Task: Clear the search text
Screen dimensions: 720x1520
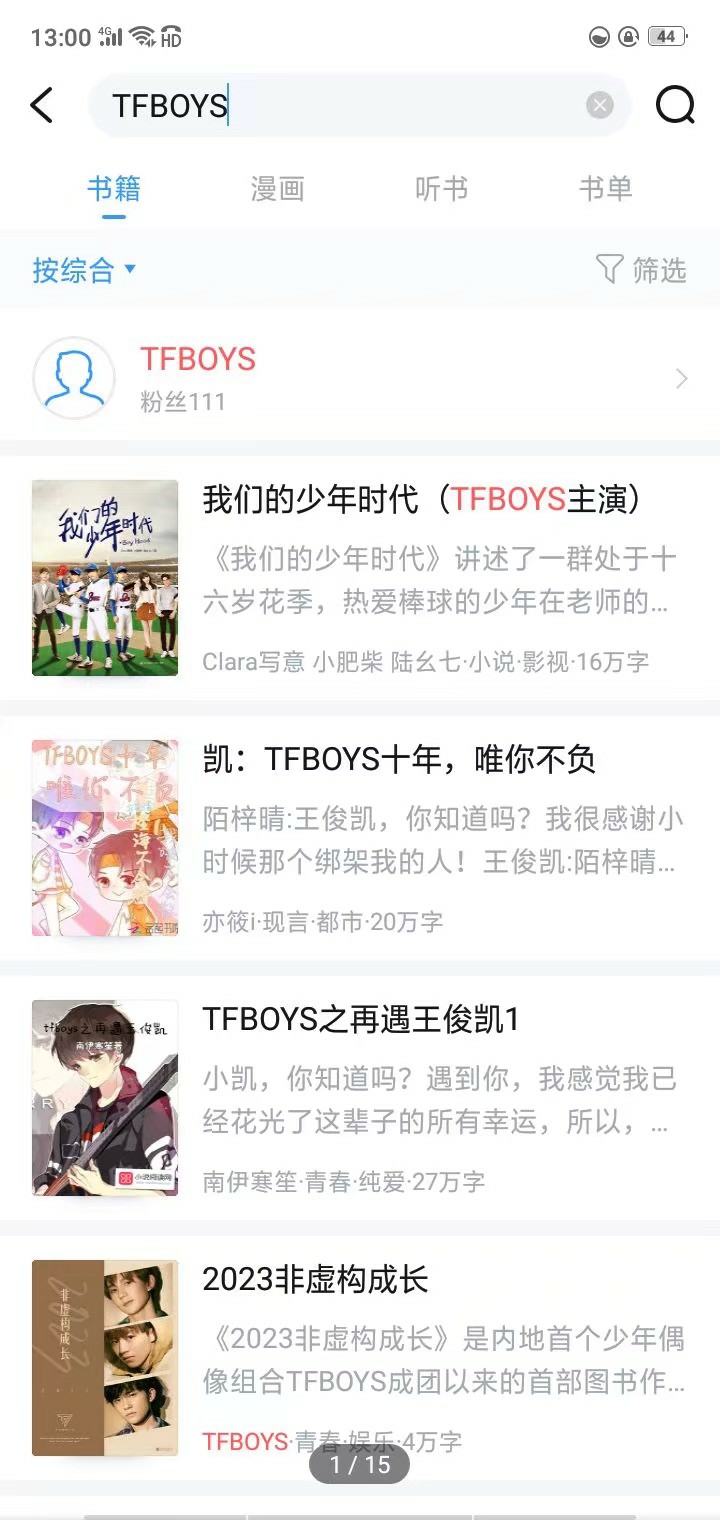Action: coord(599,105)
